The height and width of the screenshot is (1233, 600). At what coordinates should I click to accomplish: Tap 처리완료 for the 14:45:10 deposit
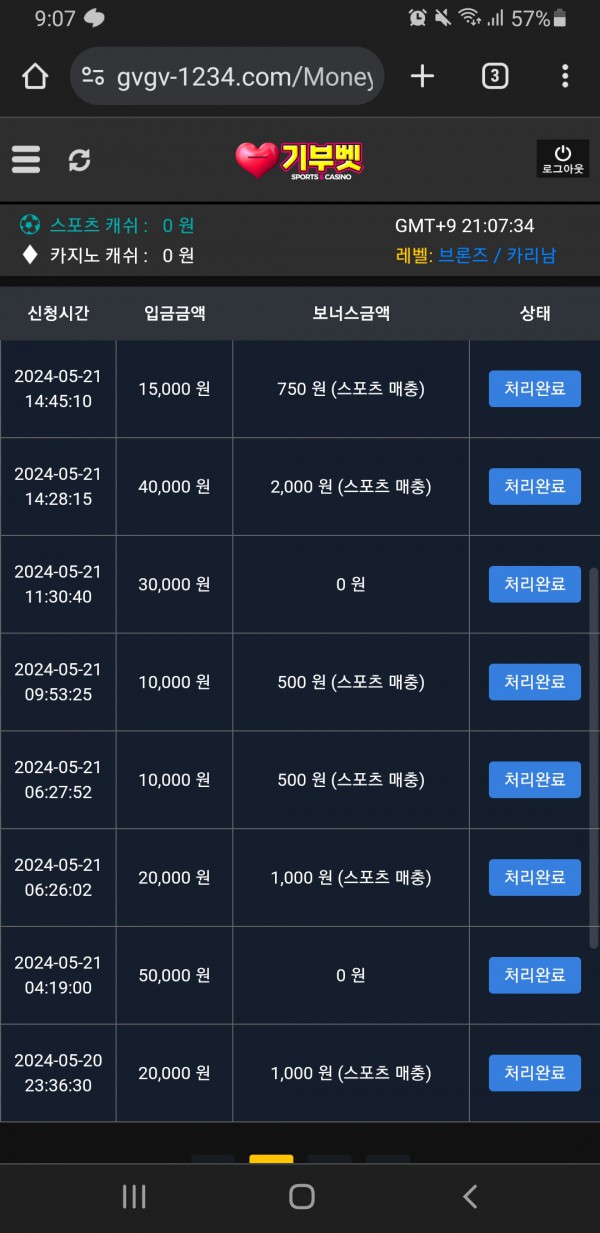(x=534, y=388)
